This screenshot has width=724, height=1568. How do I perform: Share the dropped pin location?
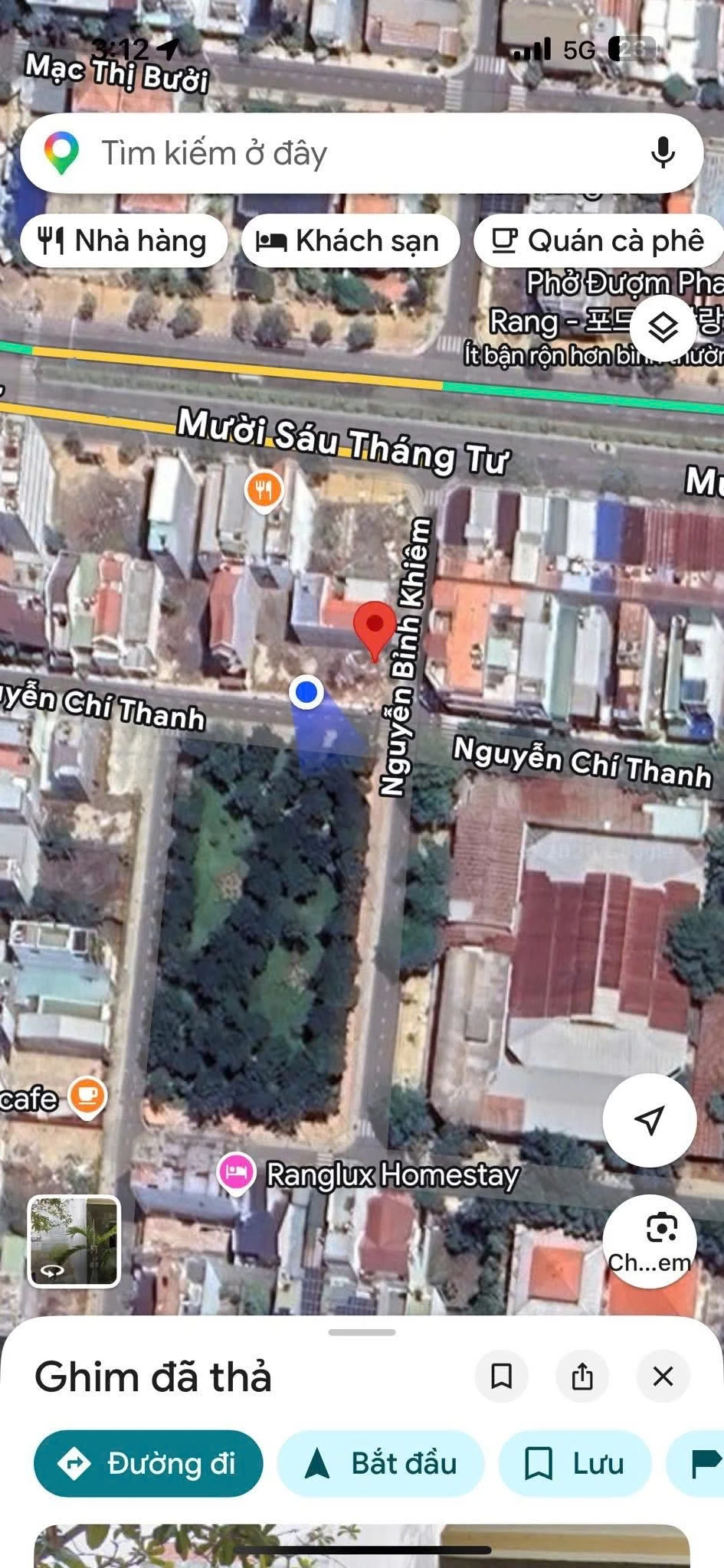(x=582, y=1376)
